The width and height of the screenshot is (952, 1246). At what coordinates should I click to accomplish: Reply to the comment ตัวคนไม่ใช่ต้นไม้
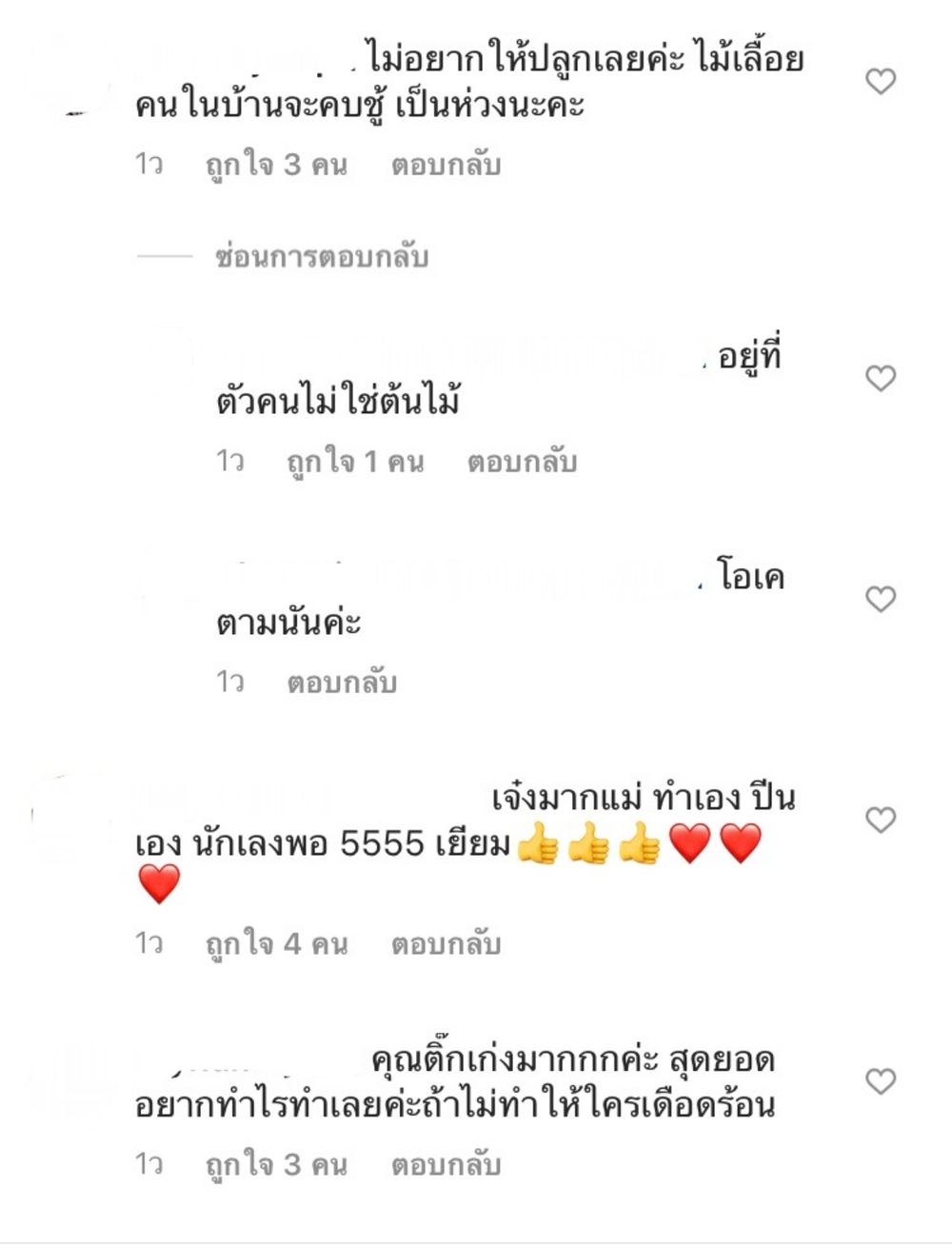522,463
